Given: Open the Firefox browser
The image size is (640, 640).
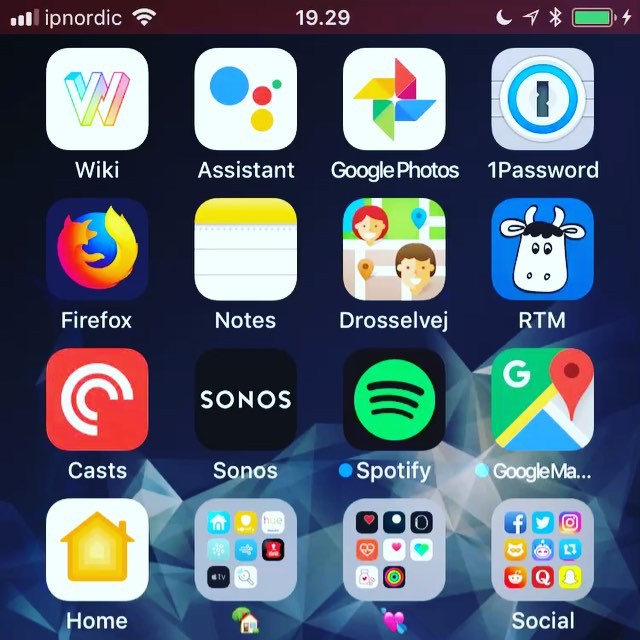Looking at the screenshot, I should [97, 249].
